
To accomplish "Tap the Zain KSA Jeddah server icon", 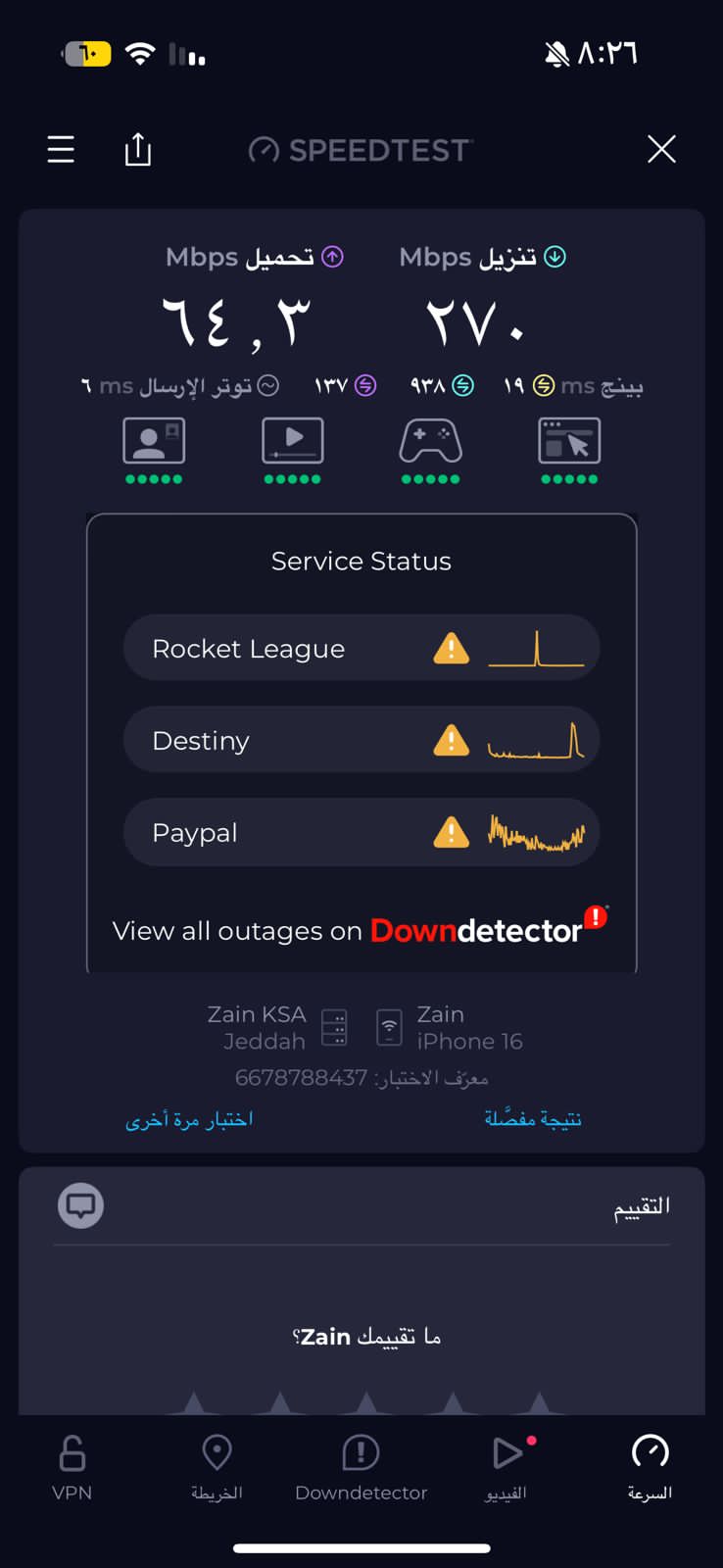I will click(334, 1028).
